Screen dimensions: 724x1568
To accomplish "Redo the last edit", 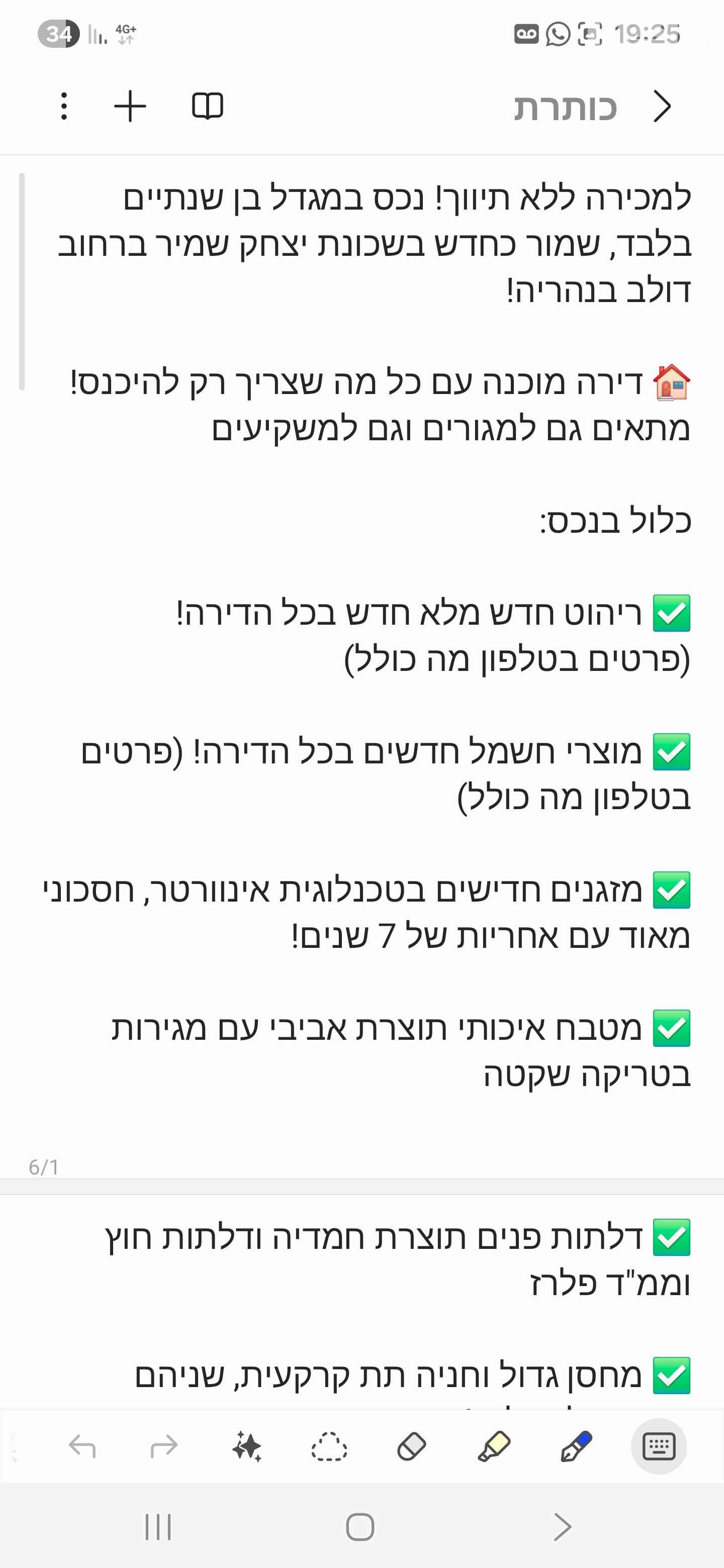I will pyautogui.click(x=164, y=1446).
